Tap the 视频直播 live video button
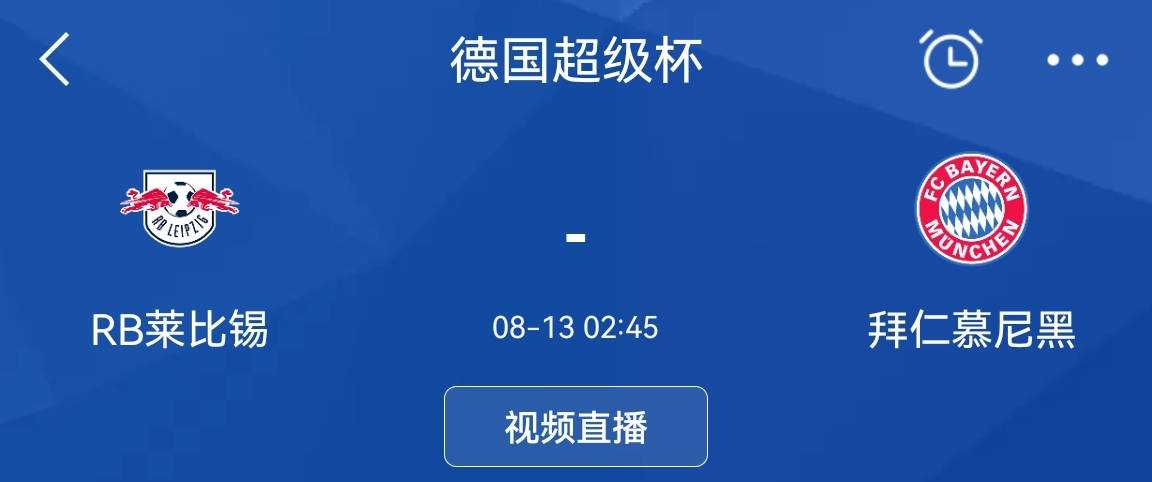1152x482 pixels. (576, 427)
